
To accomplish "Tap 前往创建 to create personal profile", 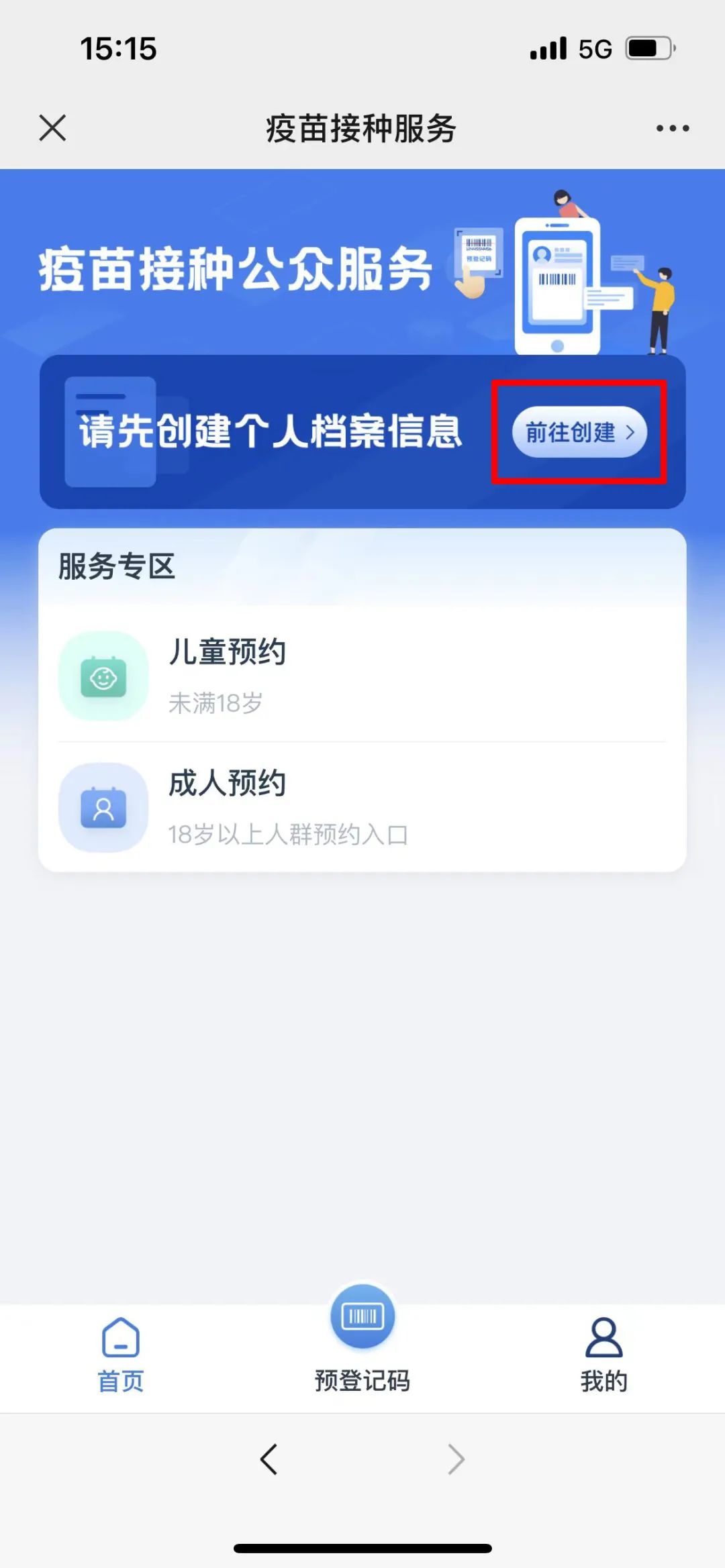I will click(x=579, y=432).
